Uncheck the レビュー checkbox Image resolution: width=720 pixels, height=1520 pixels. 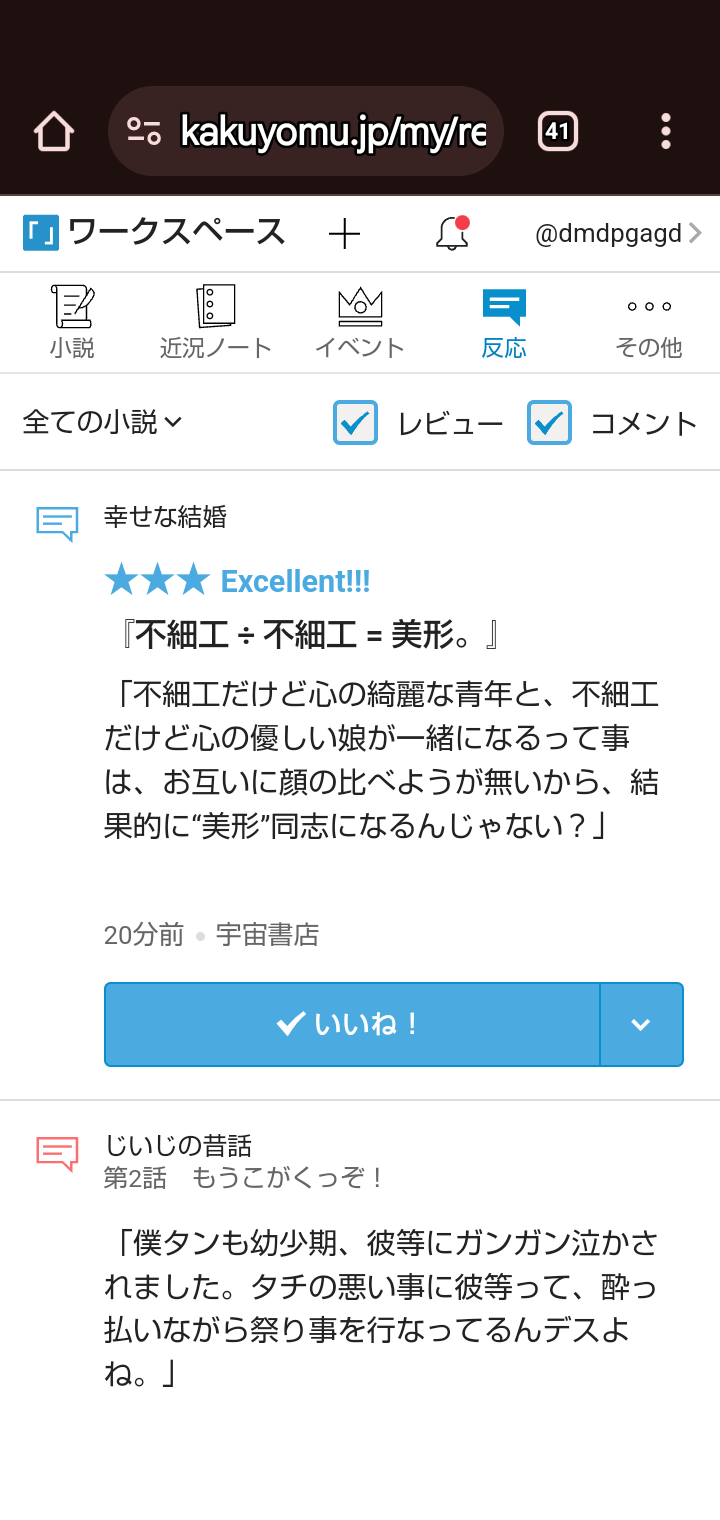(x=356, y=423)
